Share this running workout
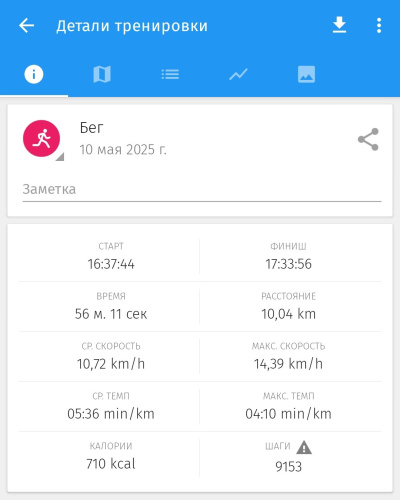400x500 pixels. (x=368, y=139)
